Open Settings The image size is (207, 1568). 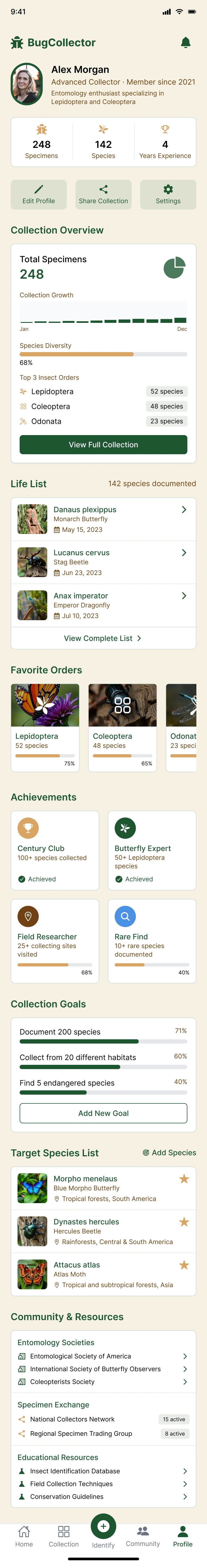(x=168, y=195)
